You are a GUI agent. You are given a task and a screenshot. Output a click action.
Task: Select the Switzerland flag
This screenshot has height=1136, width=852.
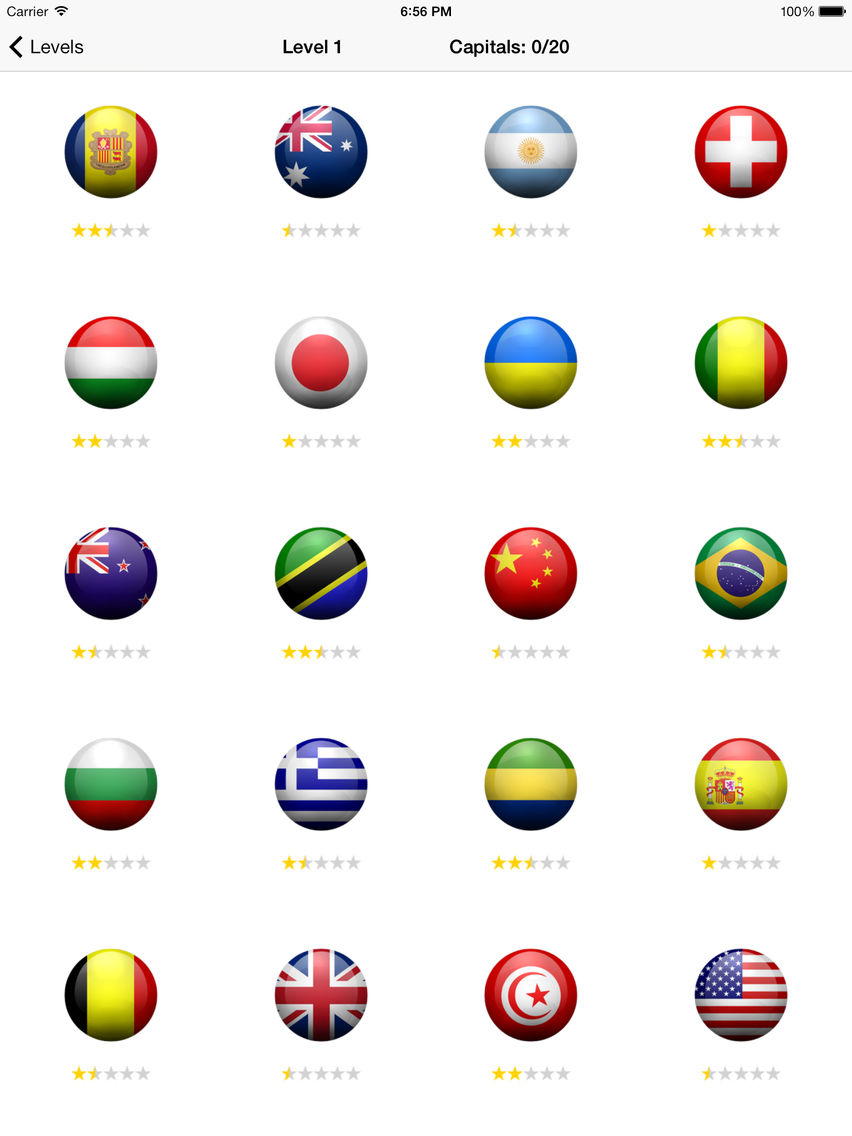pos(741,152)
